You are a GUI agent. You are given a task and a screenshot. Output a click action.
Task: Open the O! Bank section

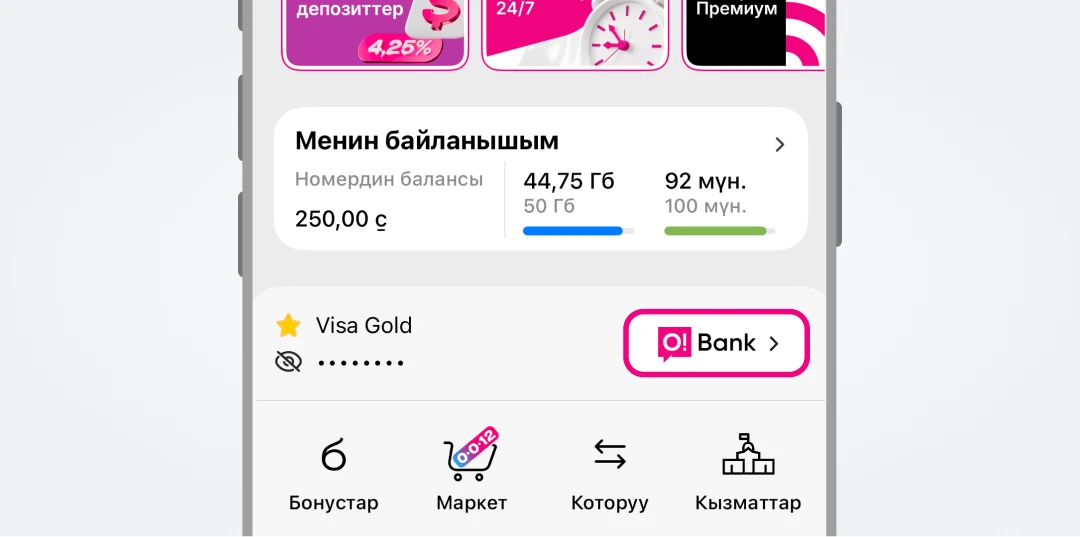(716, 343)
